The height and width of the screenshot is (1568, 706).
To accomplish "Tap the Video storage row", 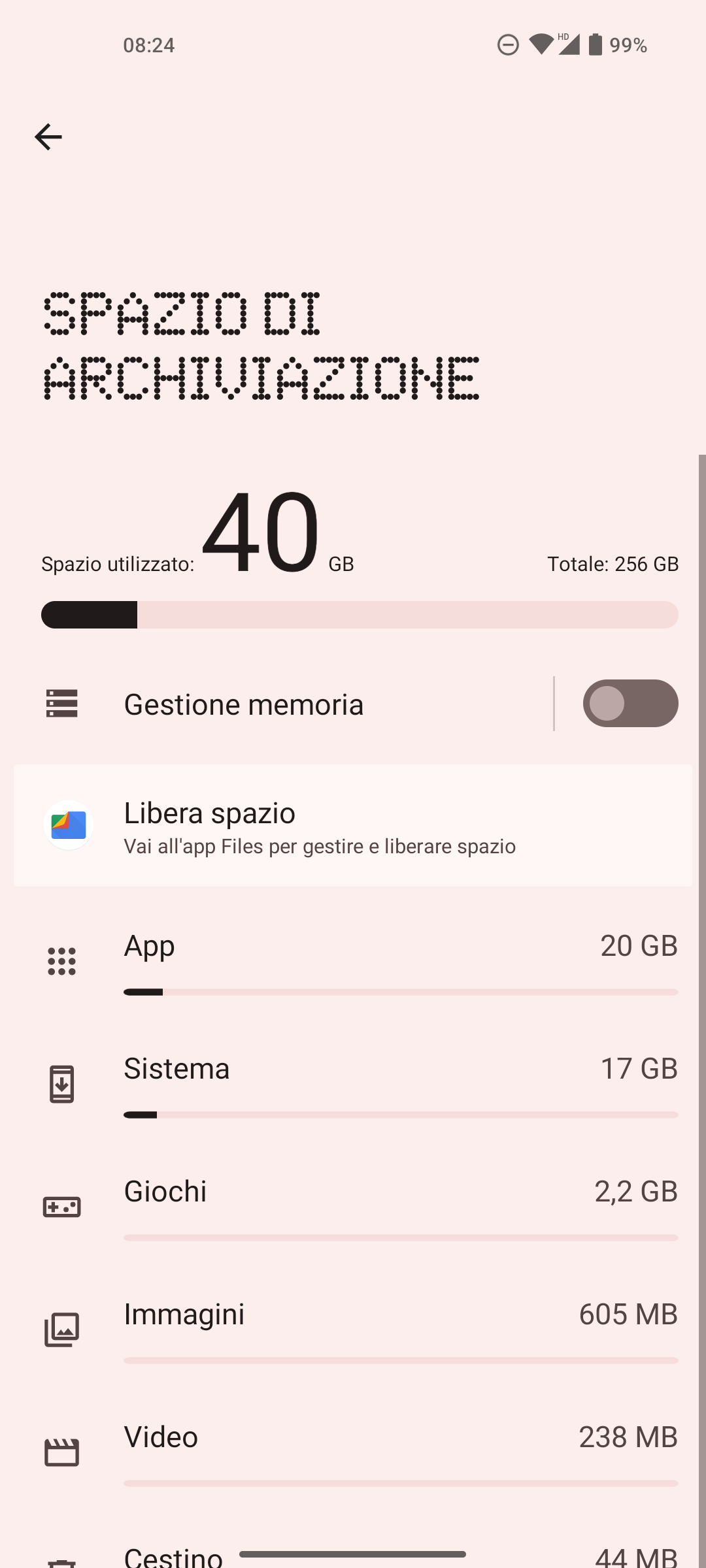I will [x=353, y=1454].
